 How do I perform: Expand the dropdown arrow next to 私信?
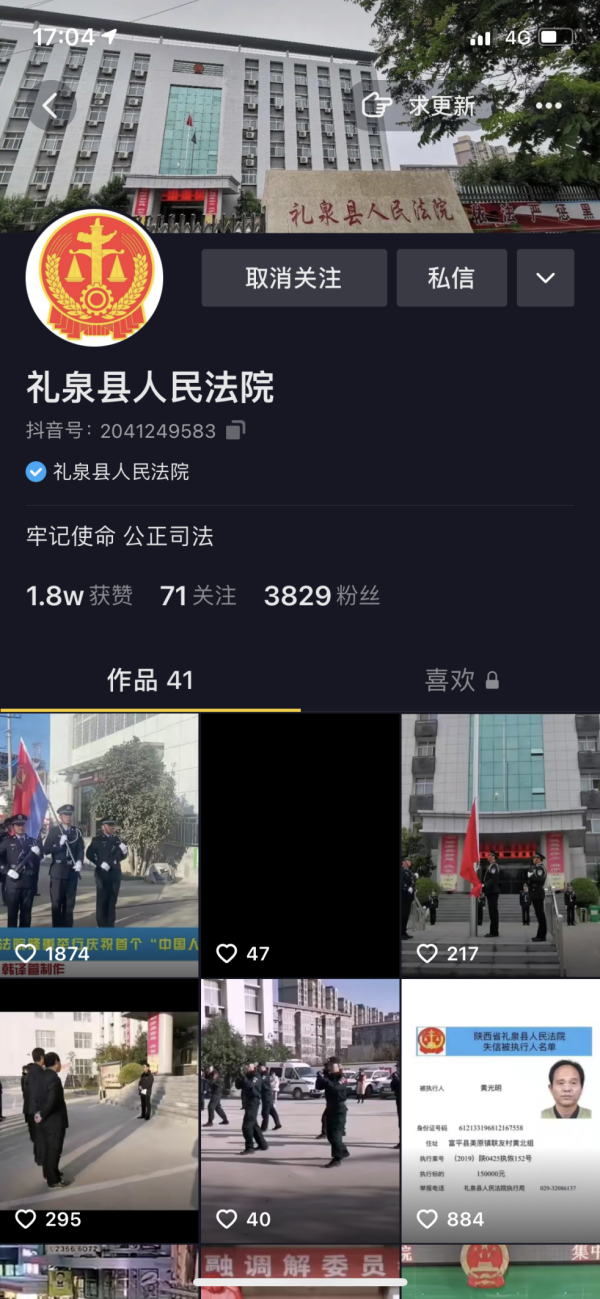click(545, 278)
